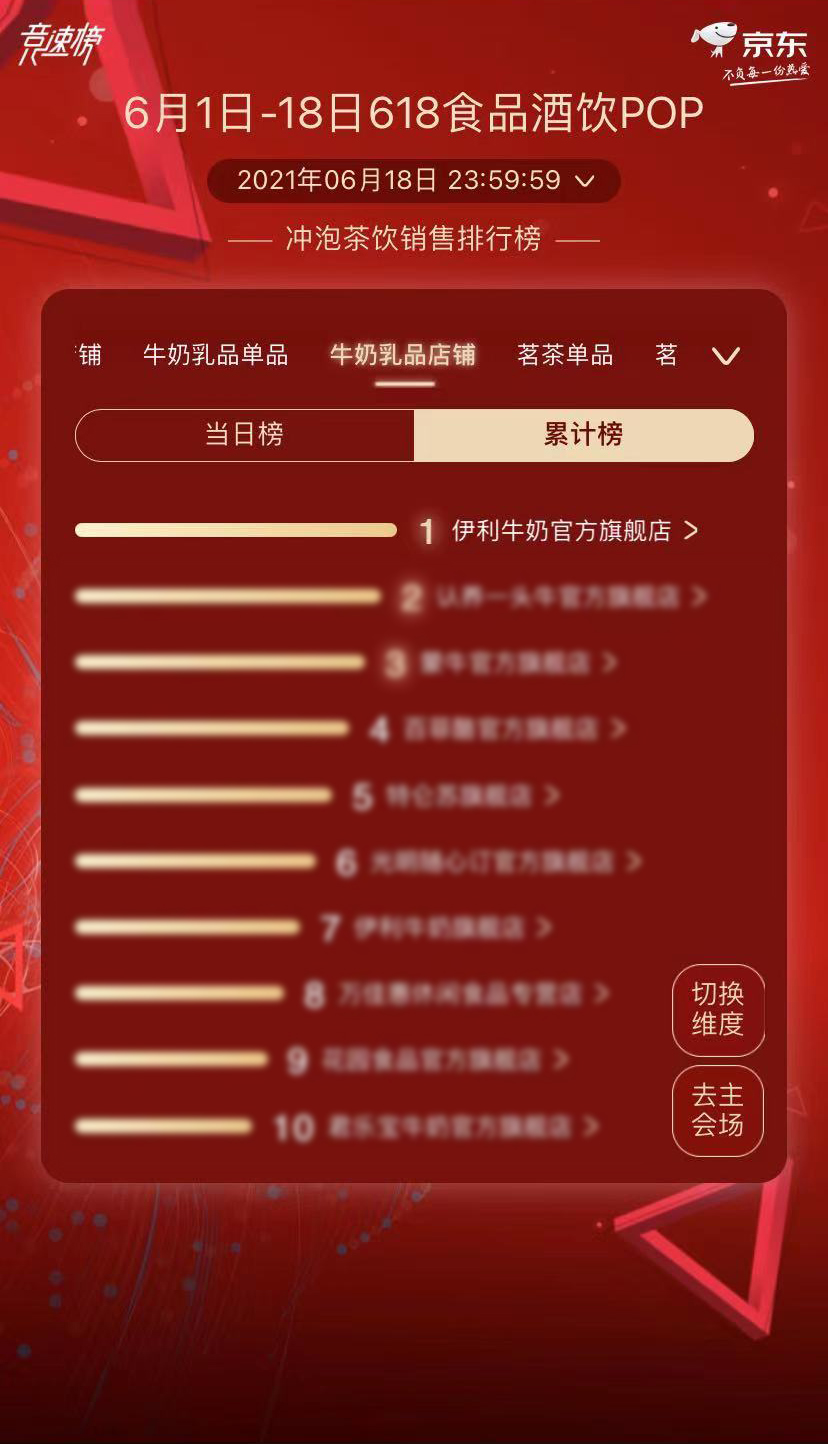Switch to the 牛奶乳品单品 tab
Image resolution: width=828 pixels, height=1444 pixels.
click(x=215, y=355)
